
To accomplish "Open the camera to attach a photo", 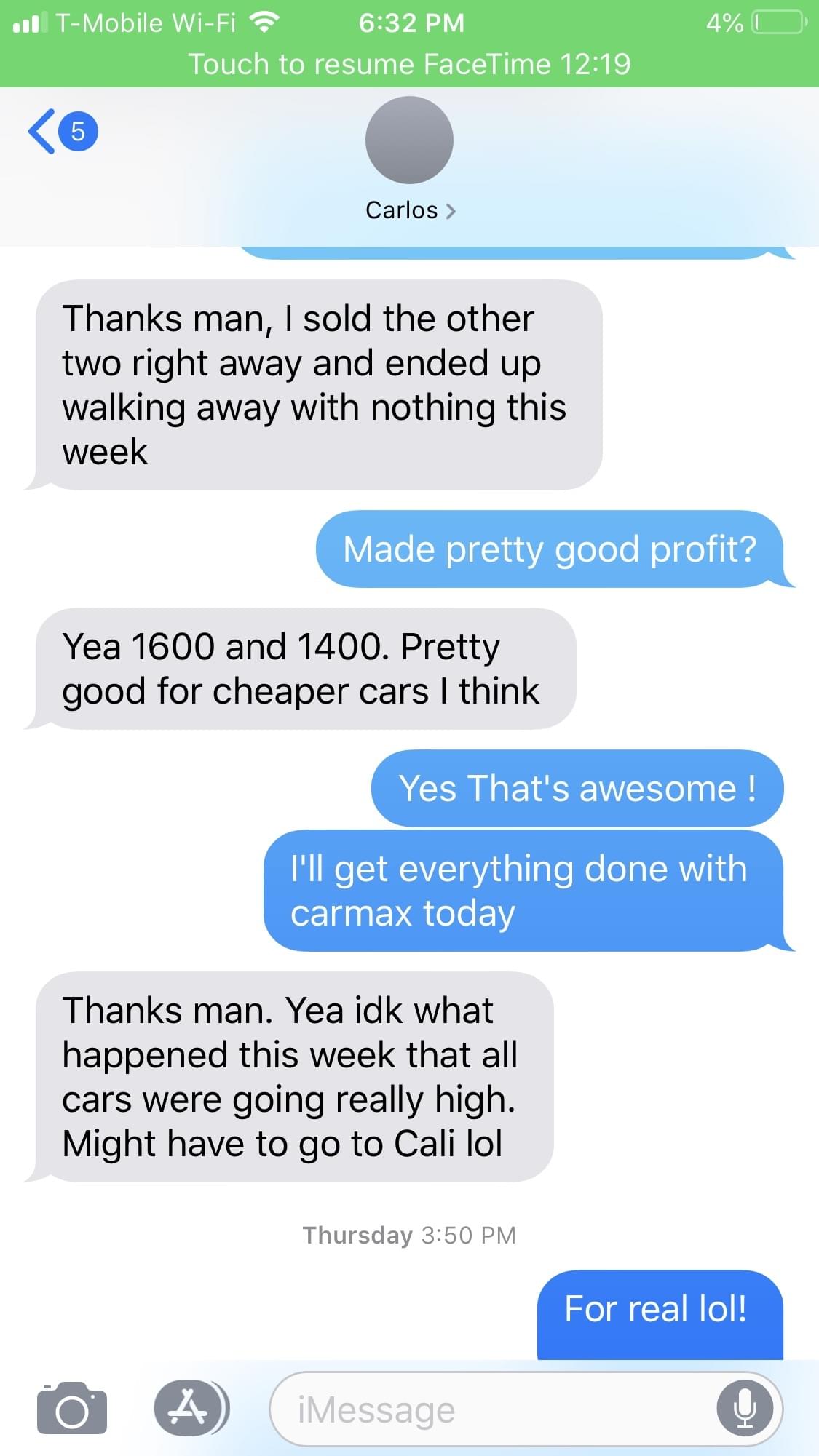I will point(71,1409).
